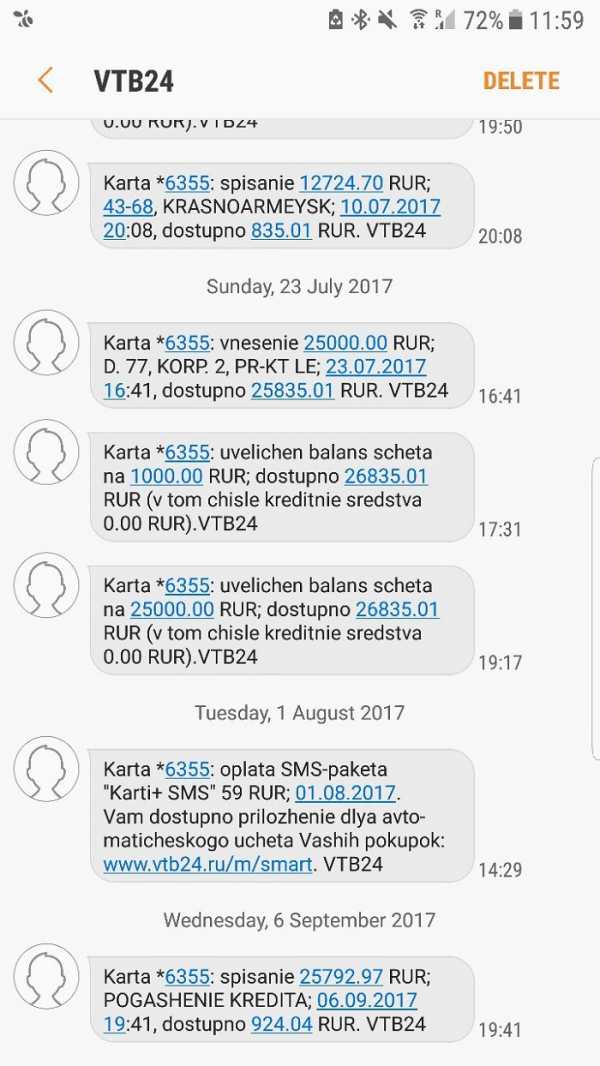This screenshot has height=1066, width=600.
Task: Tap the 25792.97 amount link
Action: (341, 976)
